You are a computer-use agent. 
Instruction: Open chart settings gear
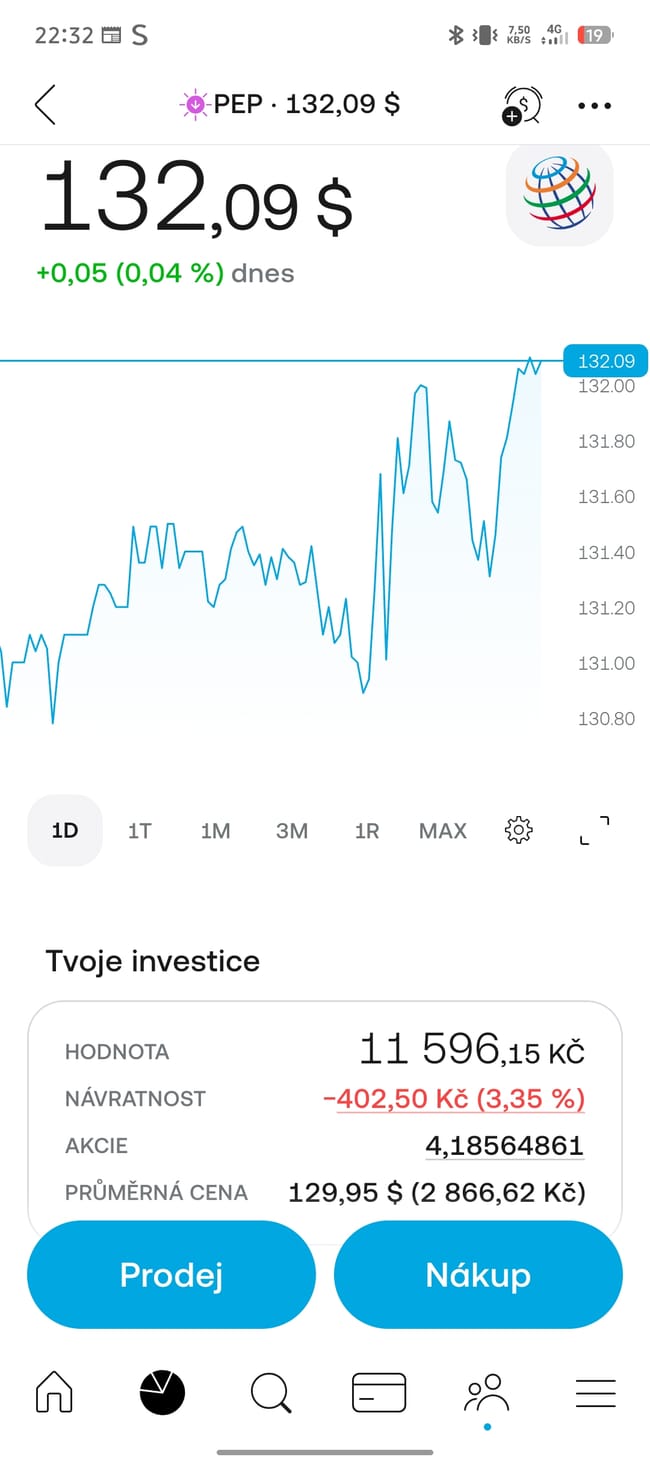(x=519, y=830)
